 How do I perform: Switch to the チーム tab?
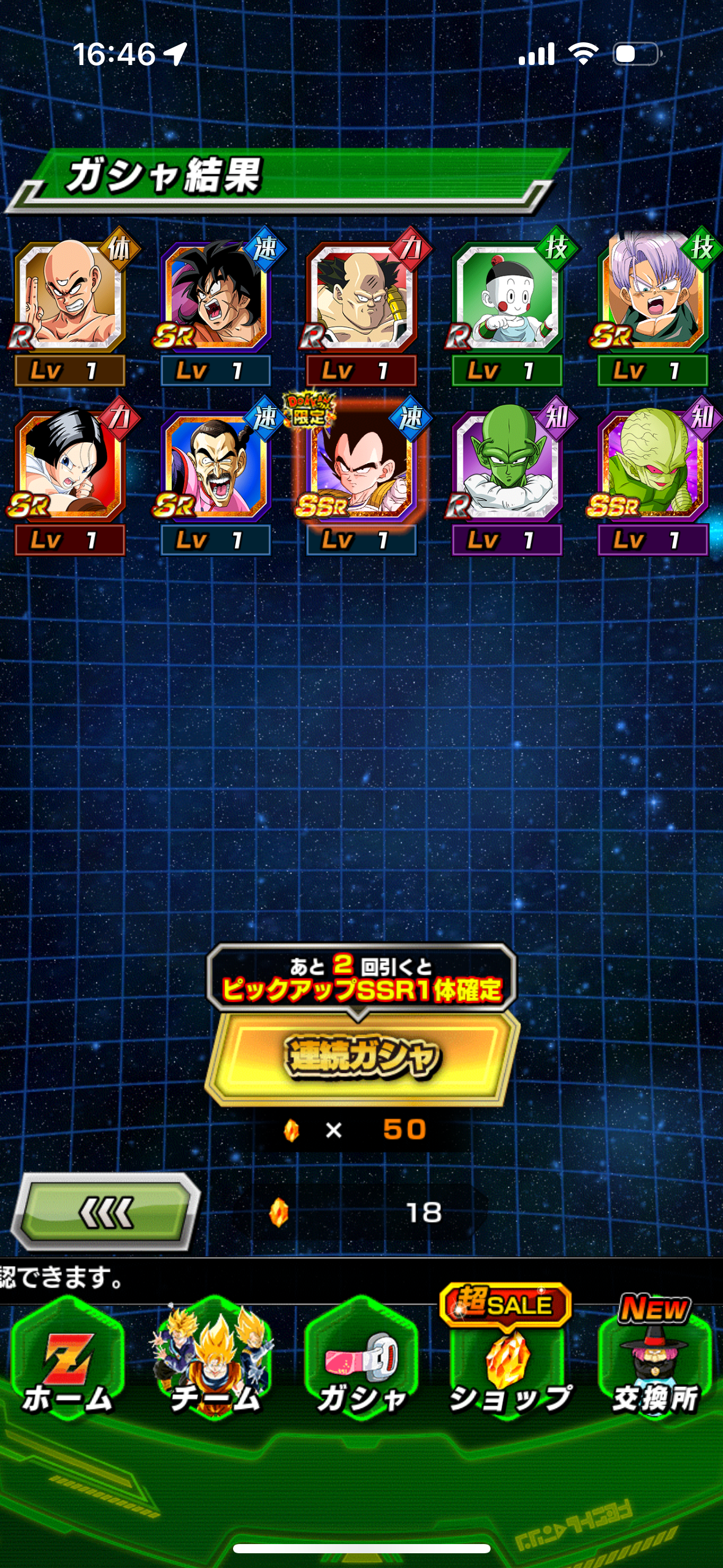[215, 1359]
